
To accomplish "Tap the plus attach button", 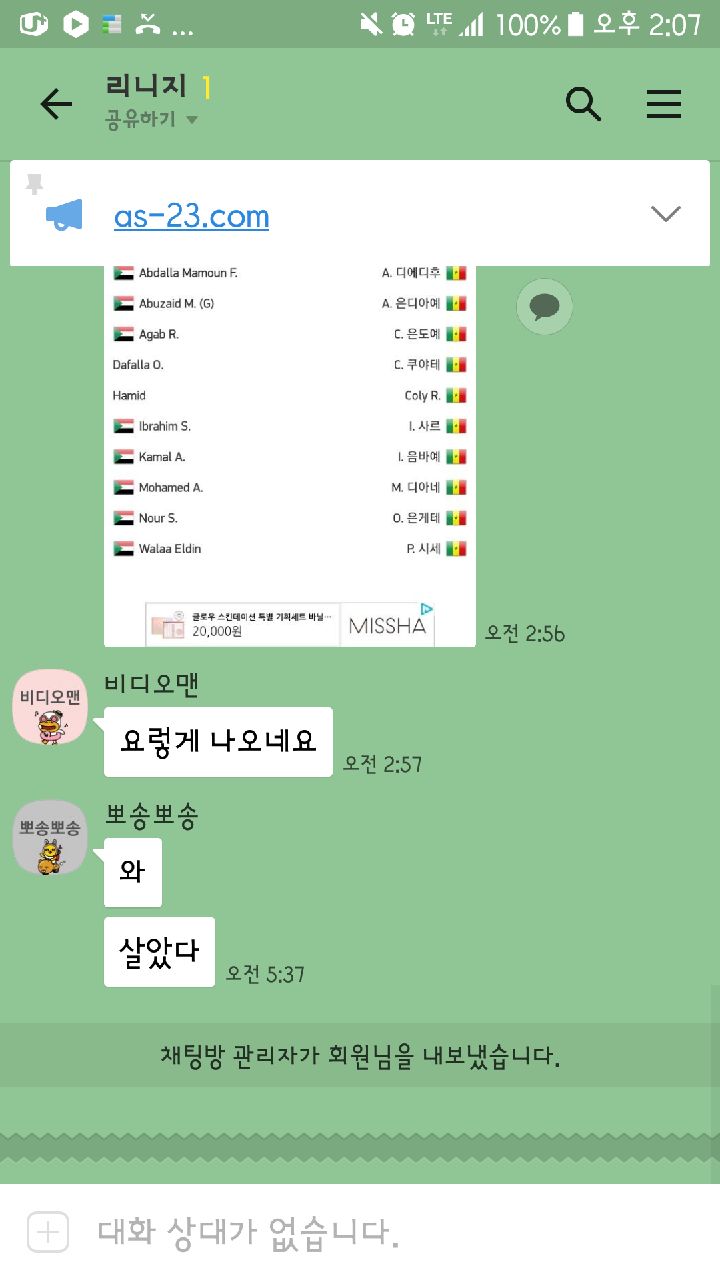I will 48,1232.
